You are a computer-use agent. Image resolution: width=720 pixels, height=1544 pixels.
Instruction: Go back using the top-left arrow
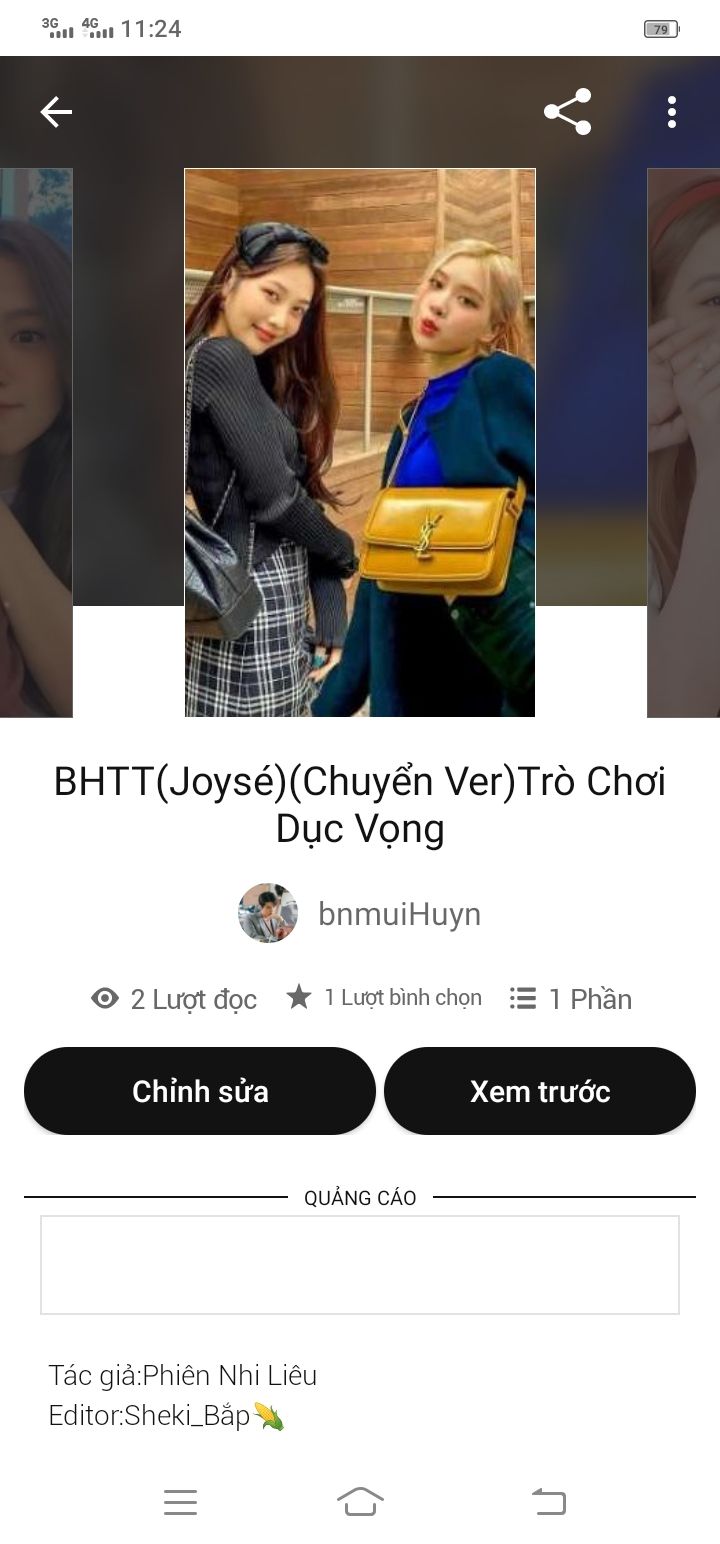56,112
